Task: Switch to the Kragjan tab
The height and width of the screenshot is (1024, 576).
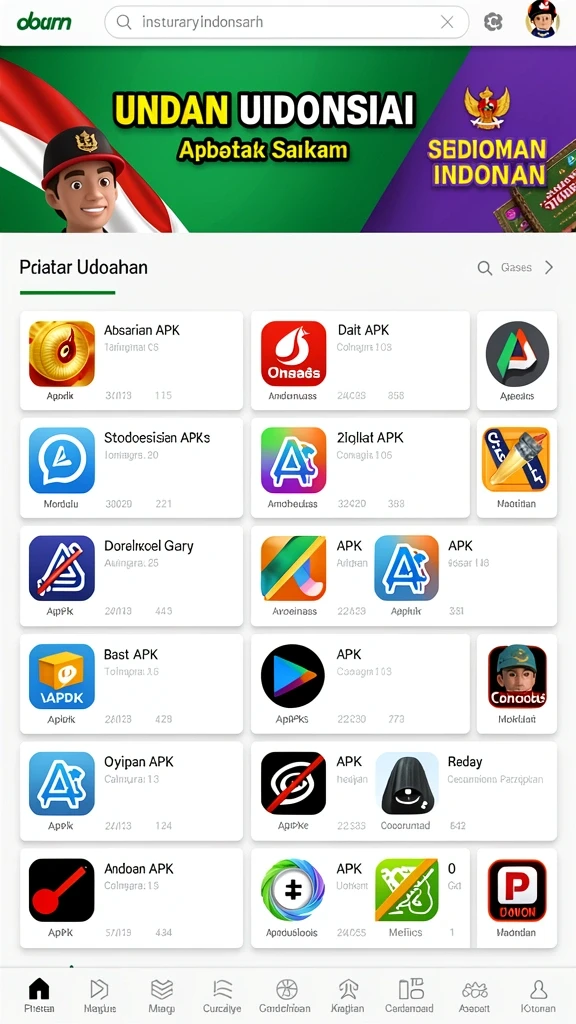Action: (x=348, y=996)
